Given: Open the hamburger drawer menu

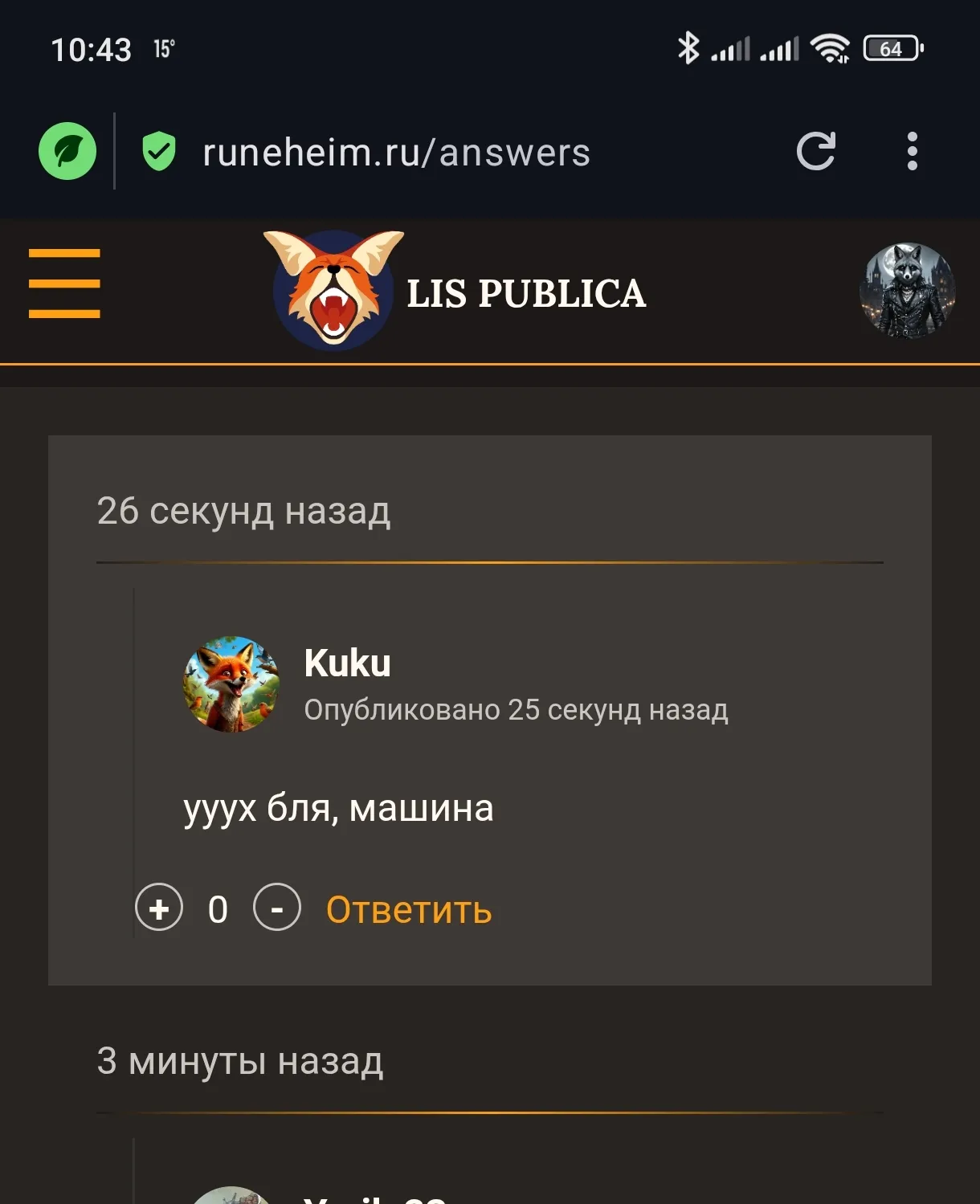Looking at the screenshot, I should (64, 284).
